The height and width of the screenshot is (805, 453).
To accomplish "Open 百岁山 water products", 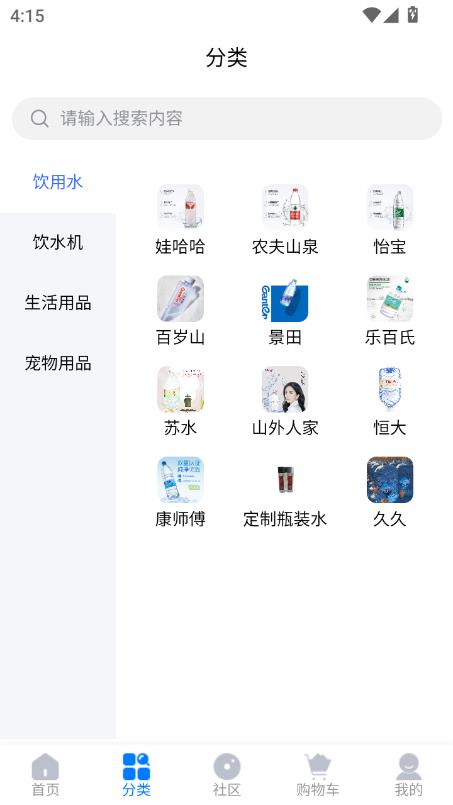I will [x=180, y=311].
